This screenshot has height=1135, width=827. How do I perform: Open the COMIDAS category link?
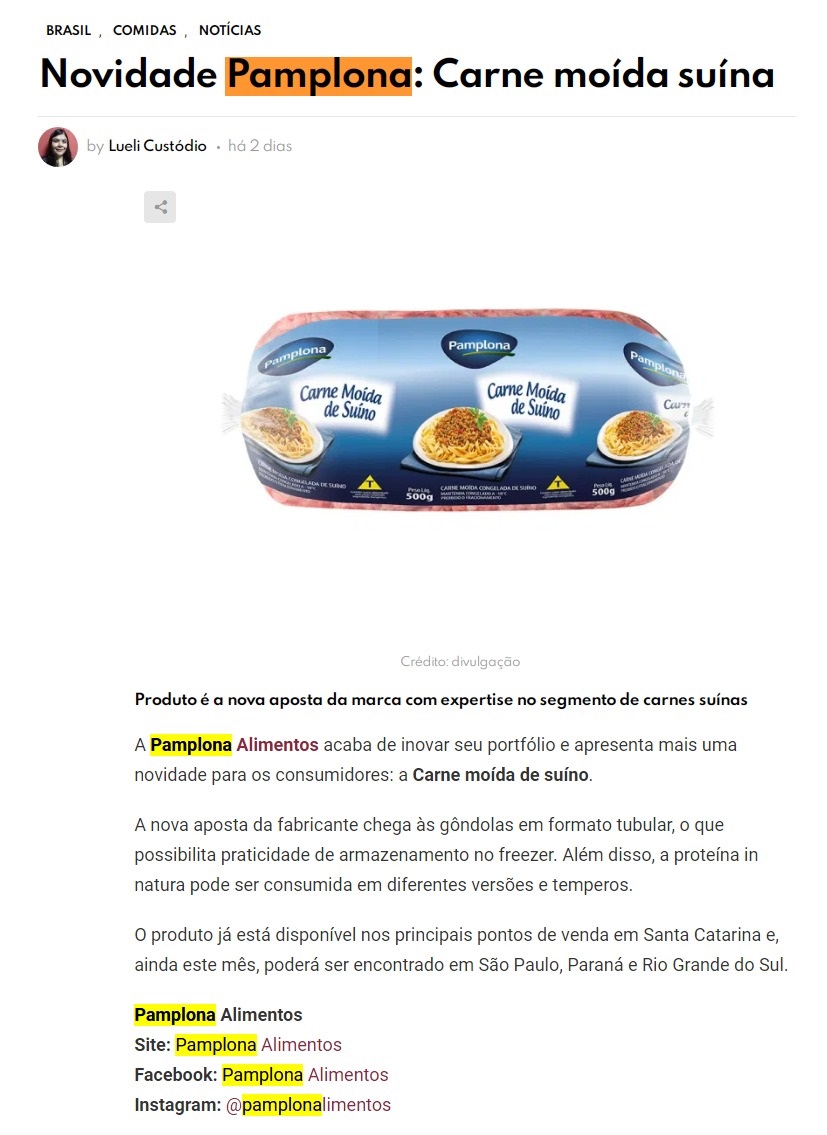coord(144,31)
